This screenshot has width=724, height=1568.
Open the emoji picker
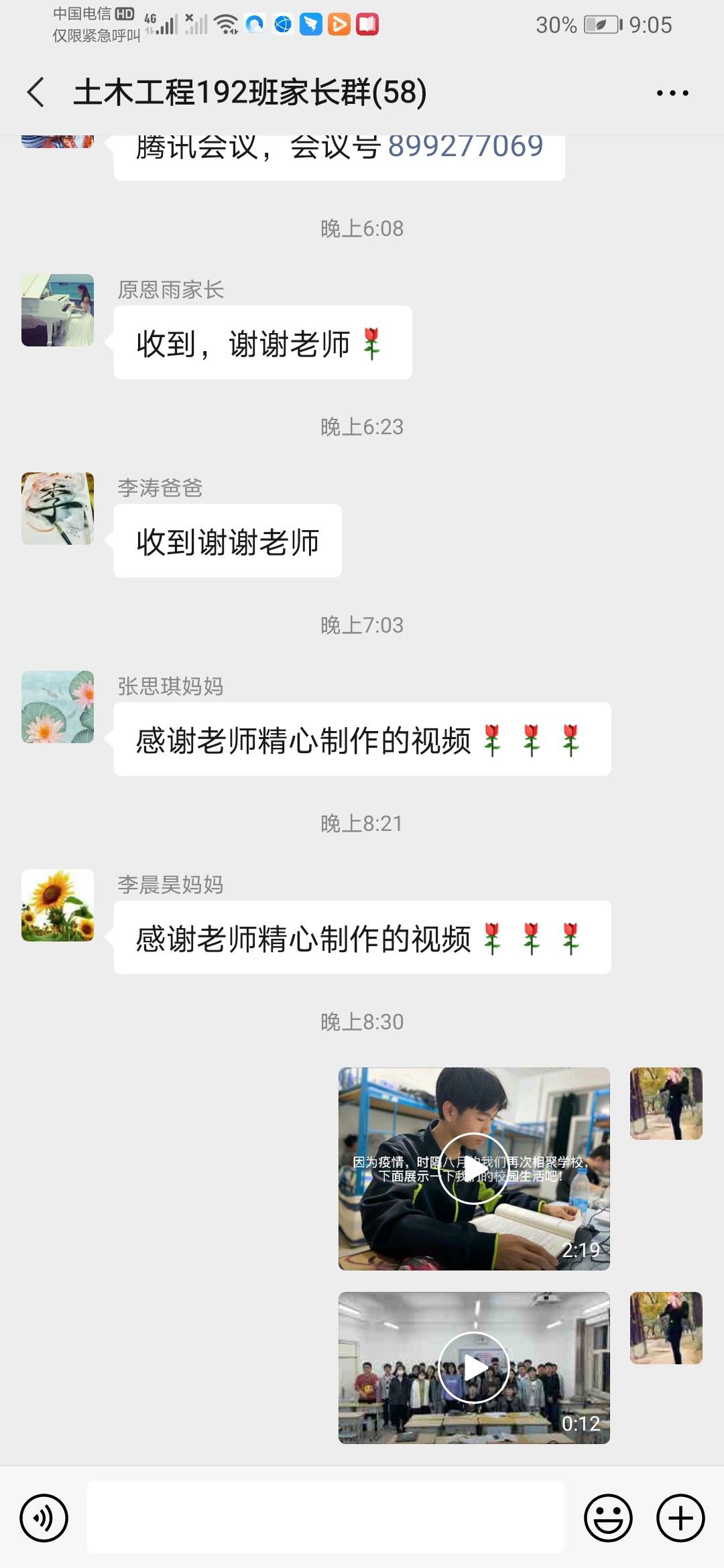tap(608, 1518)
